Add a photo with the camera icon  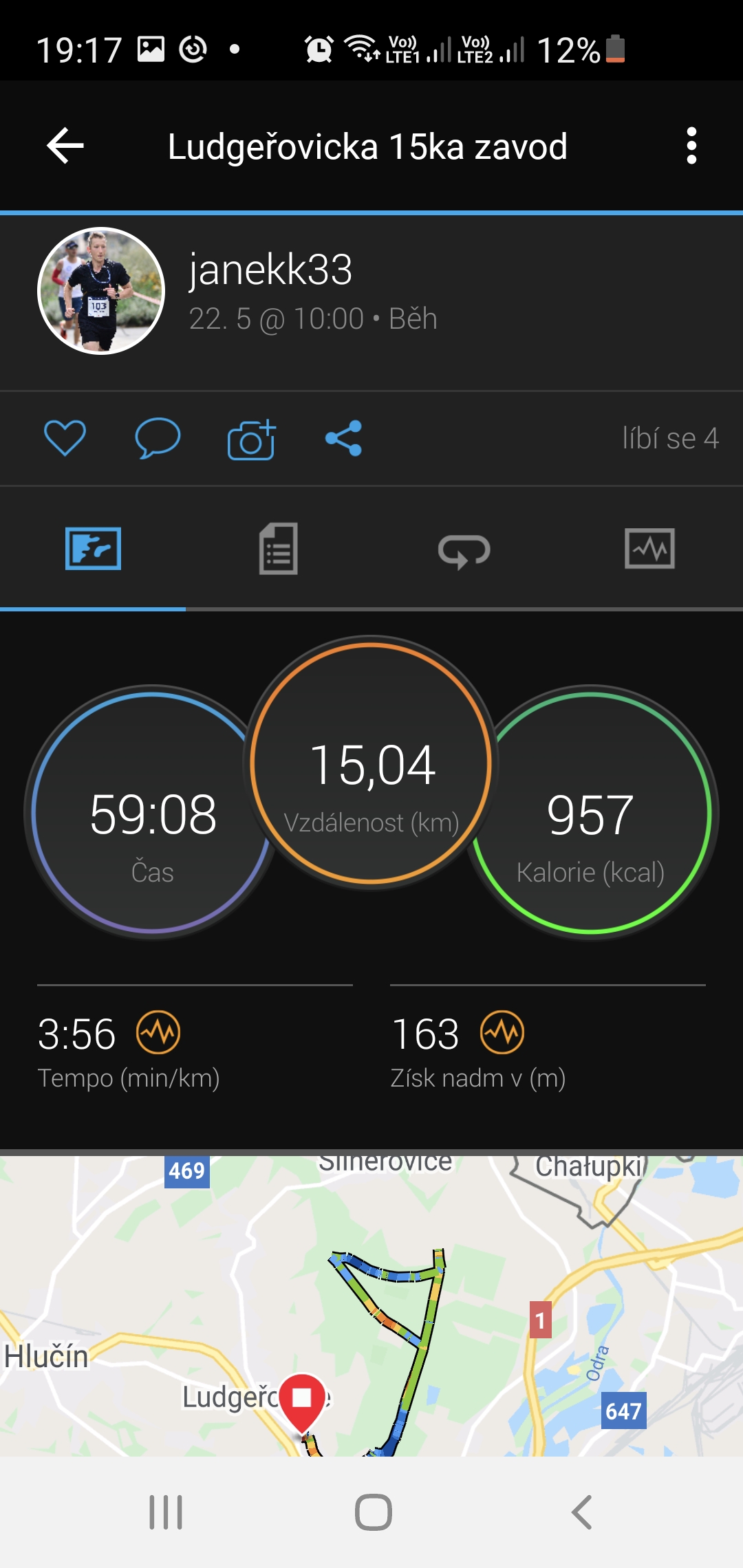pos(251,439)
